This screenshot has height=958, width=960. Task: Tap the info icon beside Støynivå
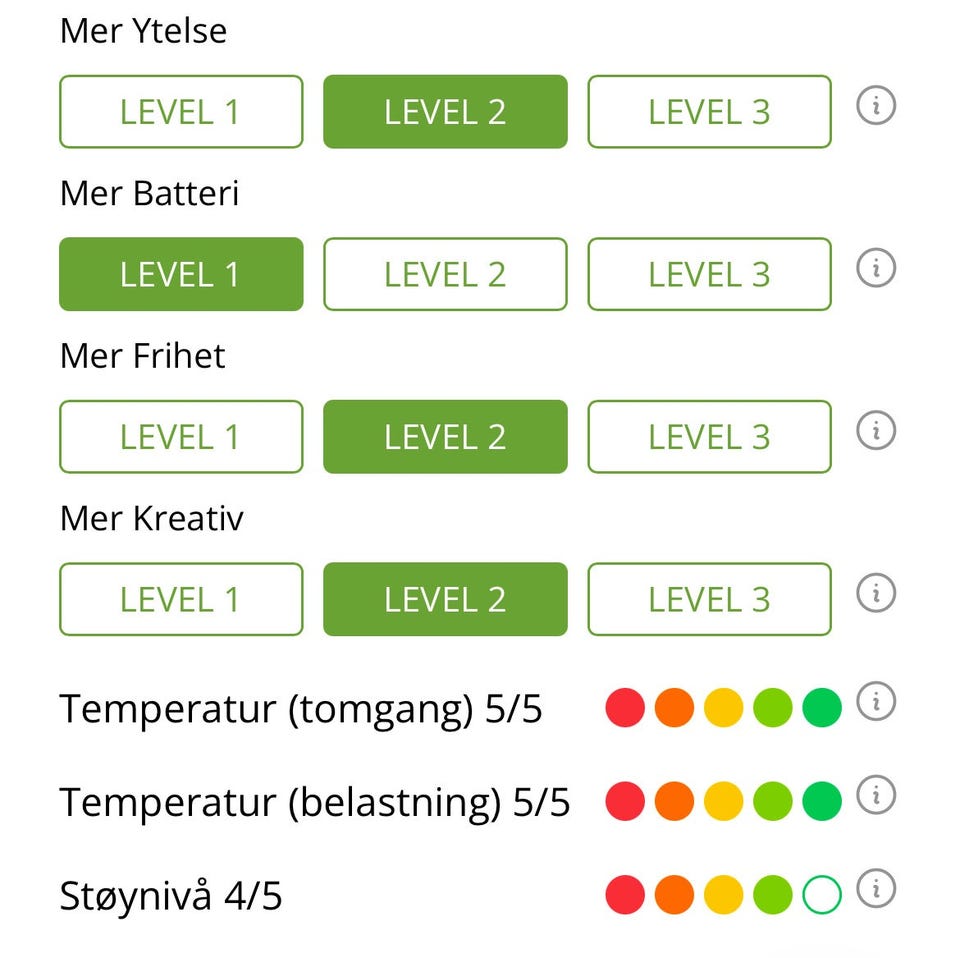coord(876,888)
